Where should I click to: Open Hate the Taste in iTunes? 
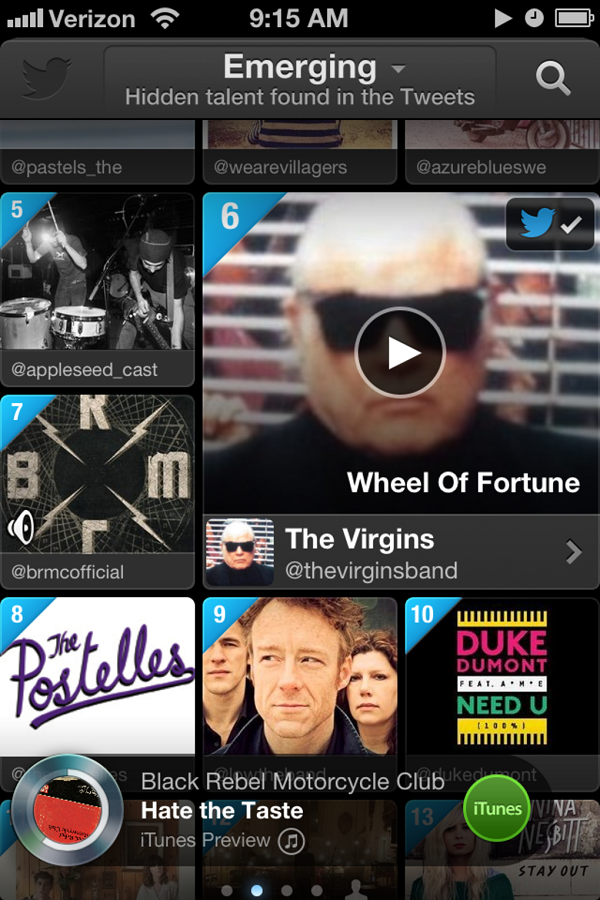[499, 809]
